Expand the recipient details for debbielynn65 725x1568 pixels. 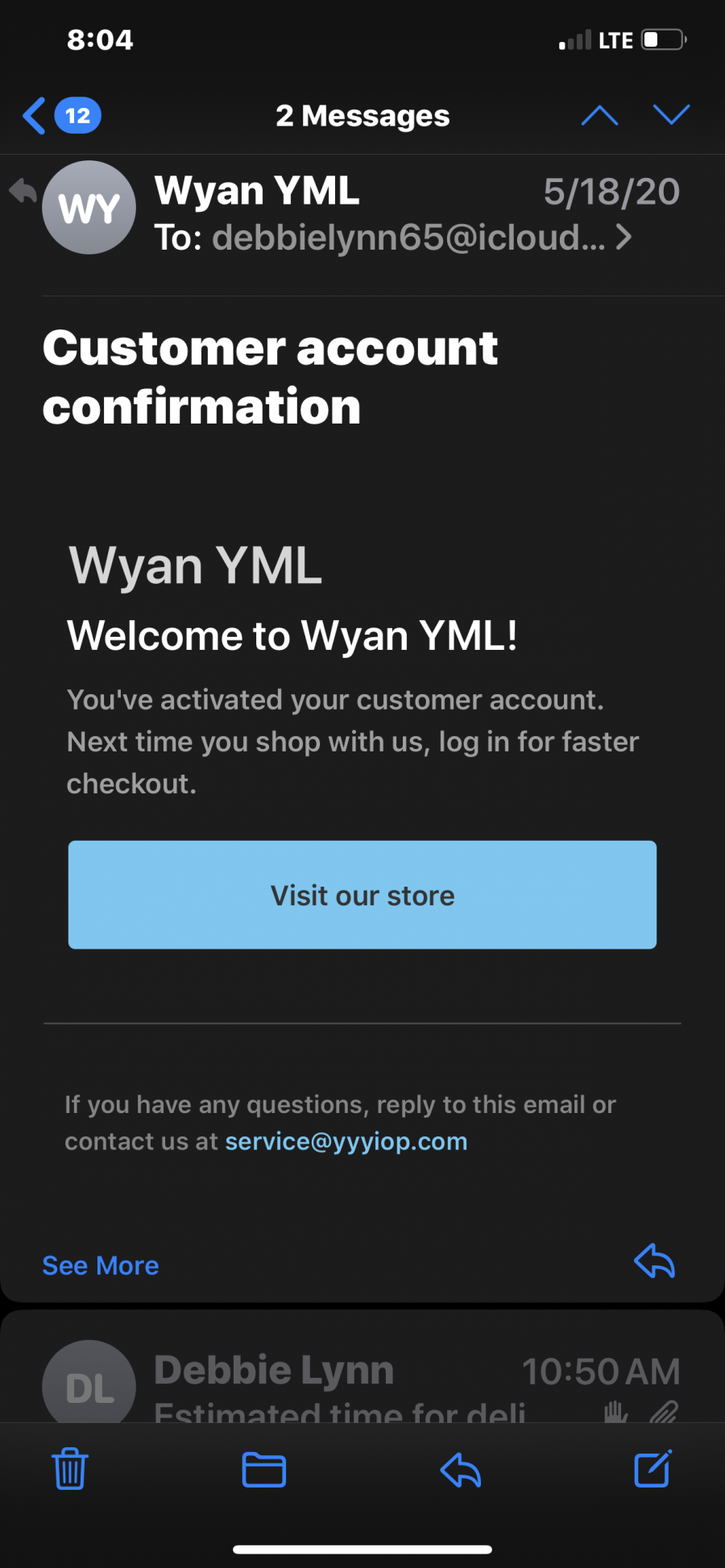(623, 238)
